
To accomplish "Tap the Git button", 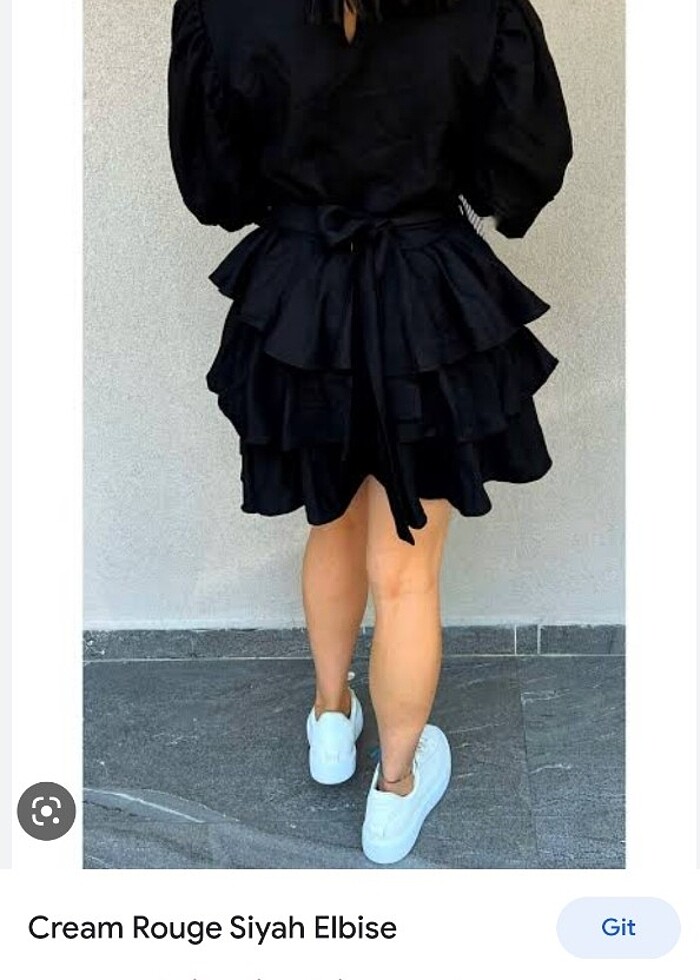I will point(617,927).
